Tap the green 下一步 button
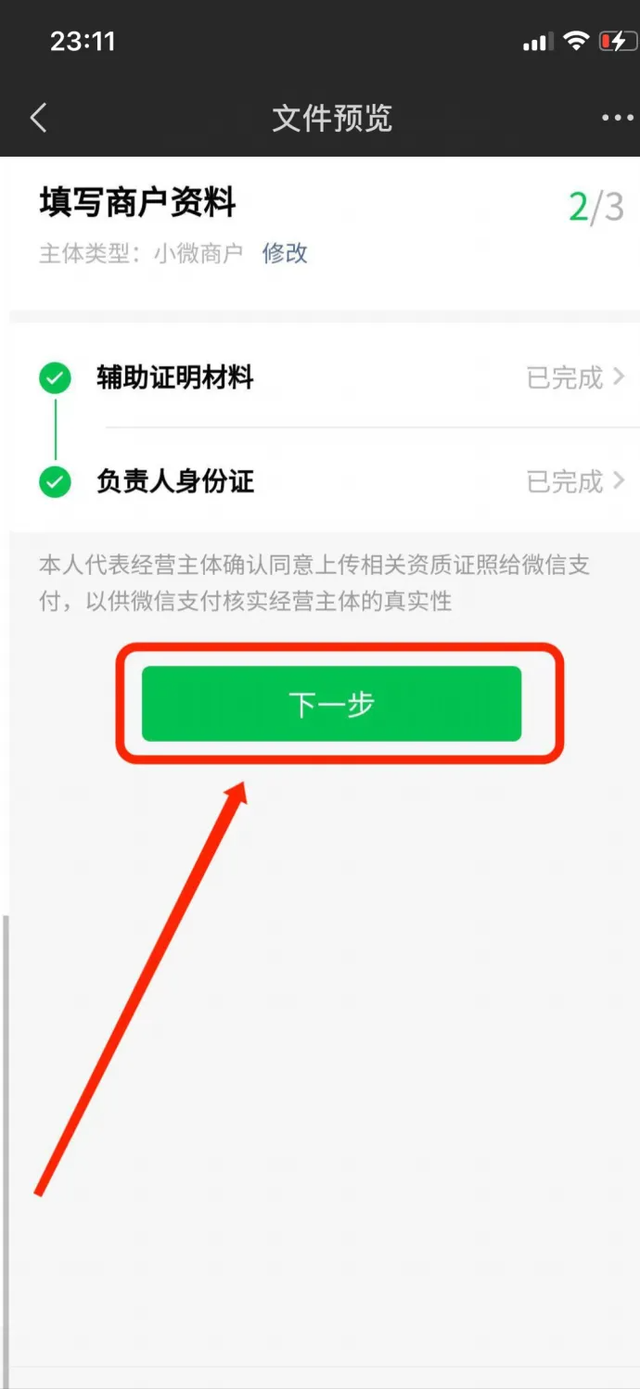The image size is (640, 1389). pyautogui.click(x=331, y=704)
